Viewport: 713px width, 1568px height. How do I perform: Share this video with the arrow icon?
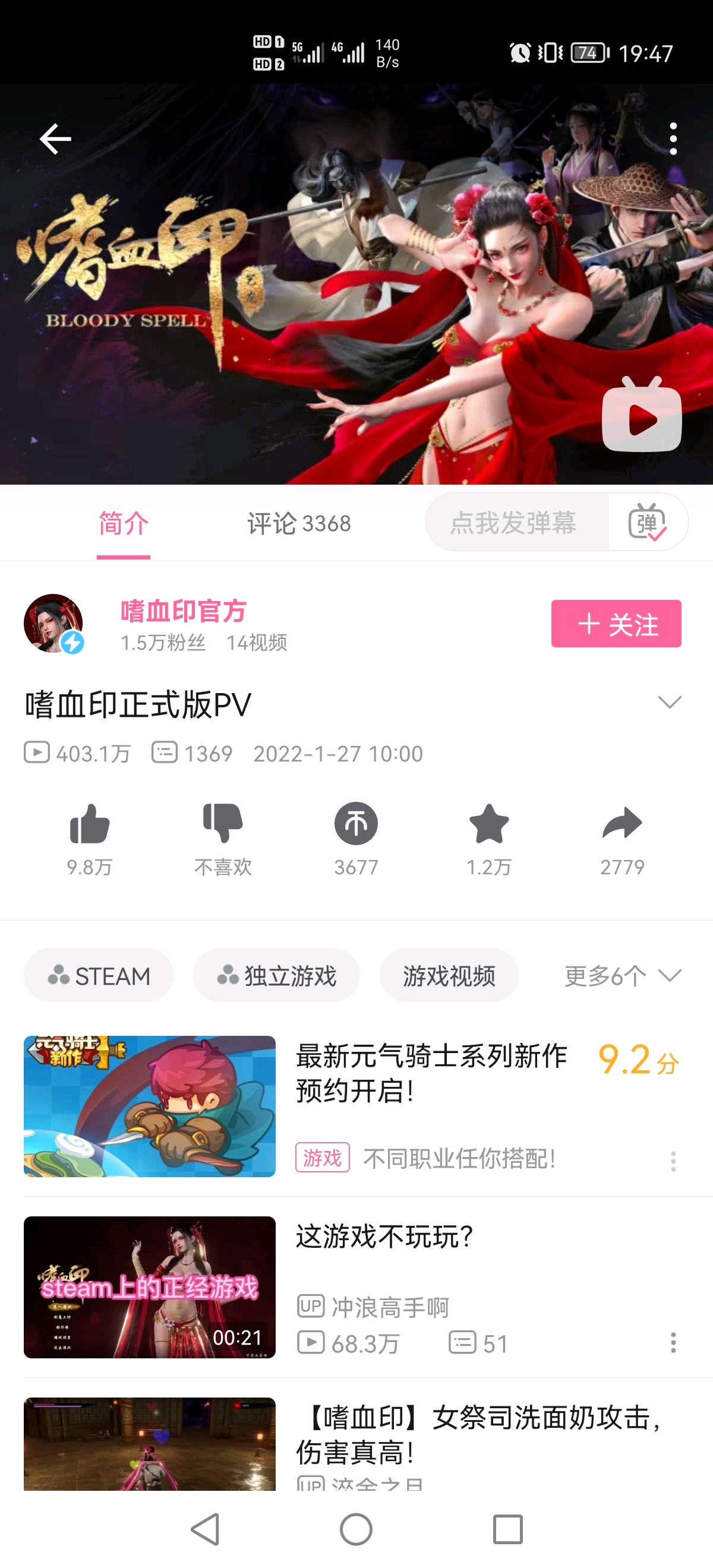click(621, 826)
